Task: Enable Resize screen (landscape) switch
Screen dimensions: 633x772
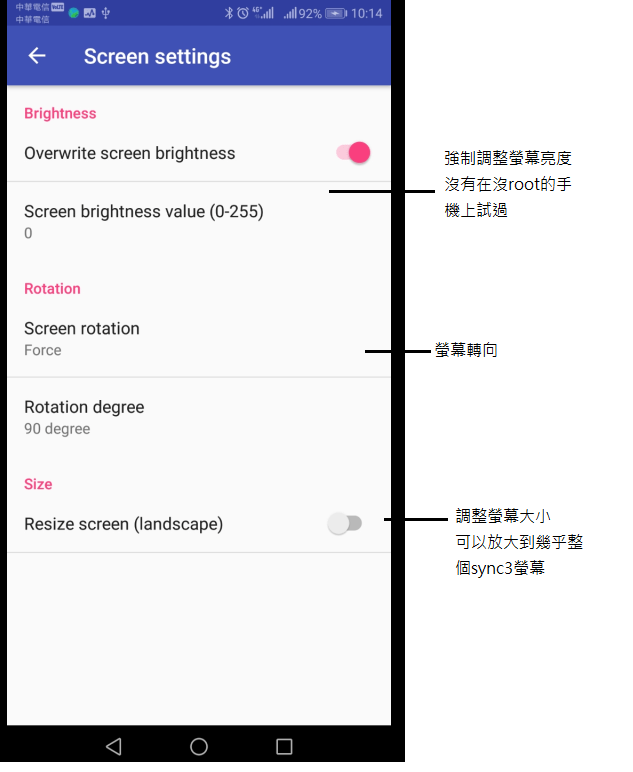Action: tap(345, 523)
